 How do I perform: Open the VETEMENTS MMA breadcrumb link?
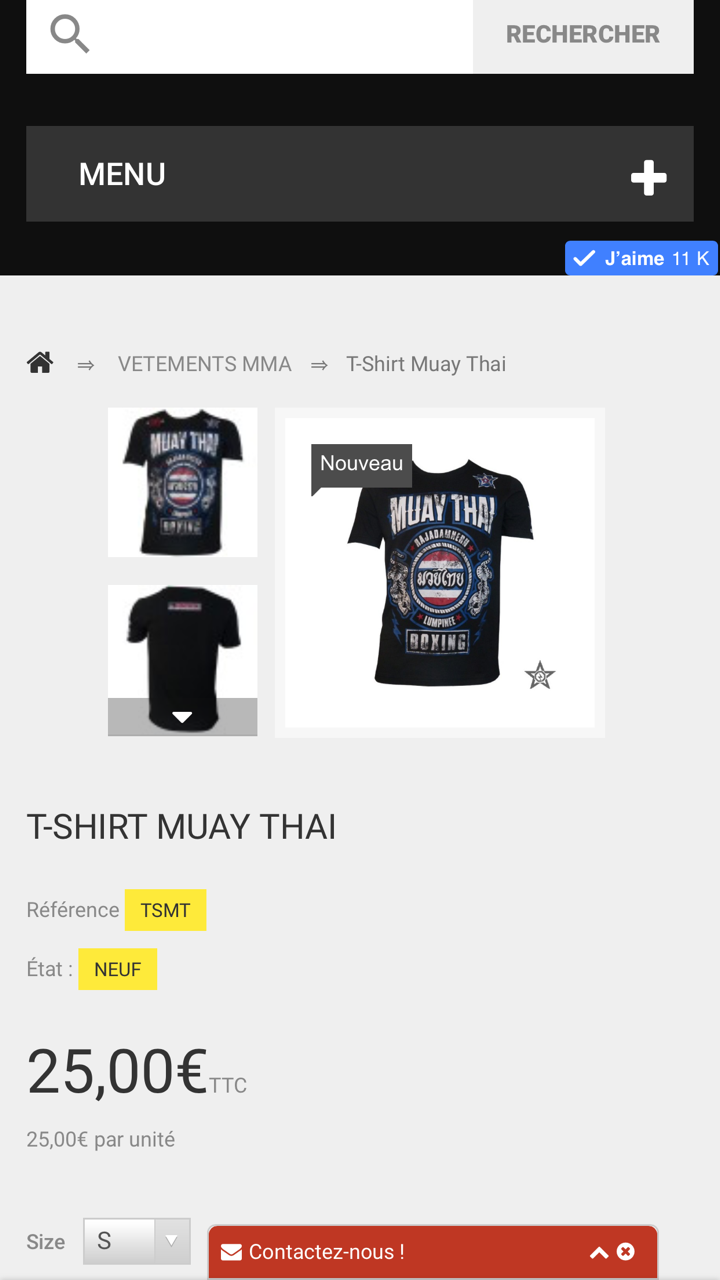click(x=204, y=364)
